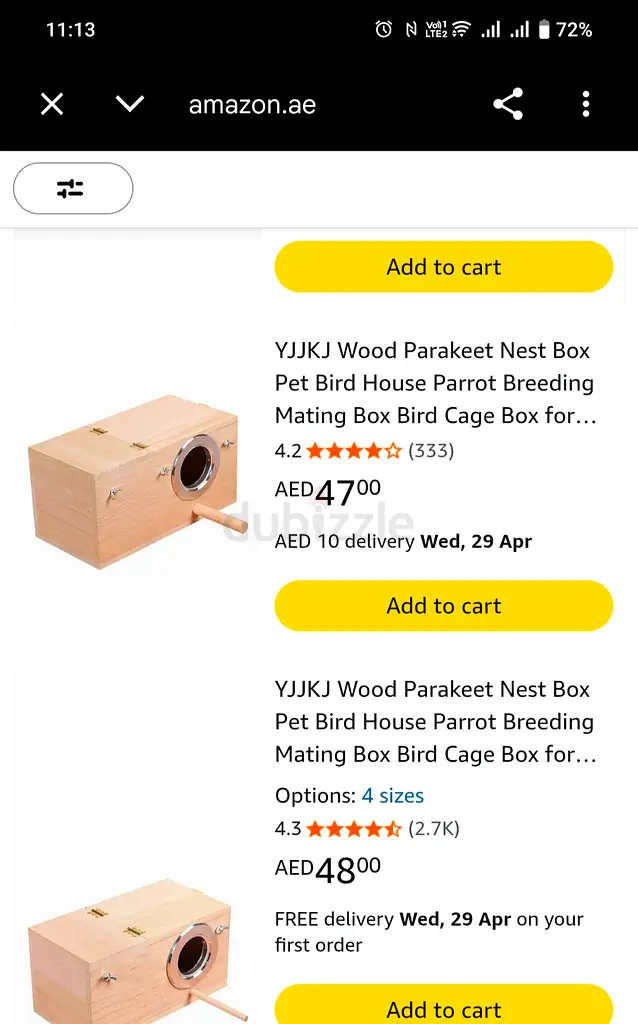The width and height of the screenshot is (638, 1024).
Task: Open the AED 48 Parakeet Nest Box listing
Action: click(x=435, y=722)
